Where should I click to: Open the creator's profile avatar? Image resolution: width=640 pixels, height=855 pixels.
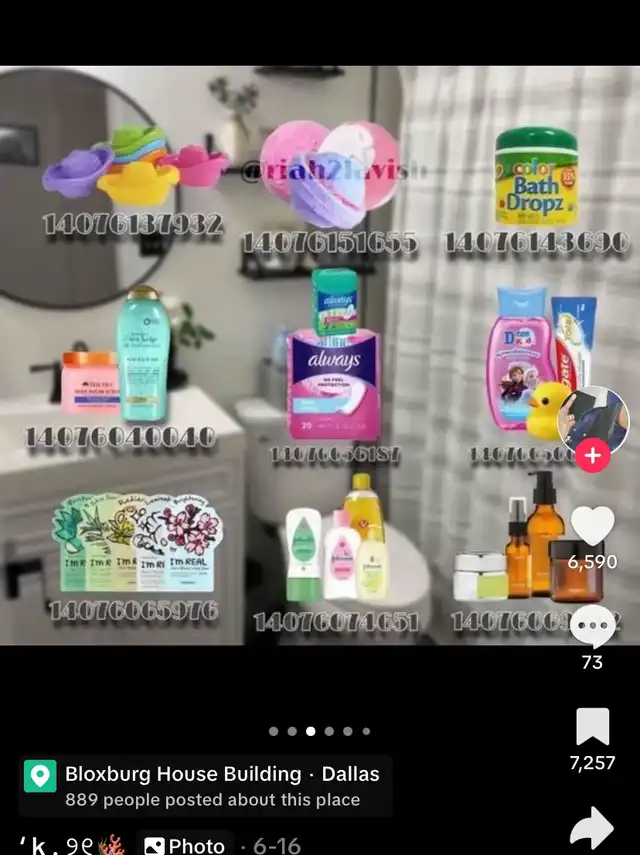[592, 418]
